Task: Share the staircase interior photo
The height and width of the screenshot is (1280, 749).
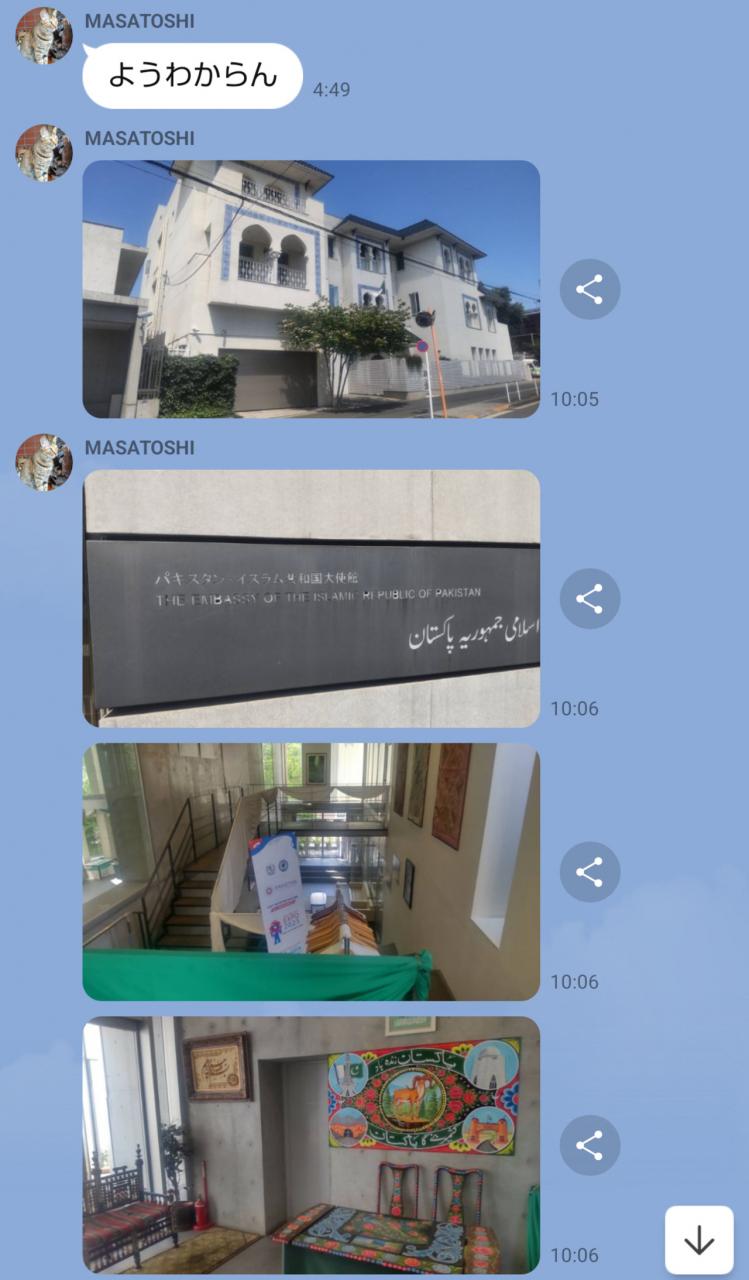Action: coord(589,872)
